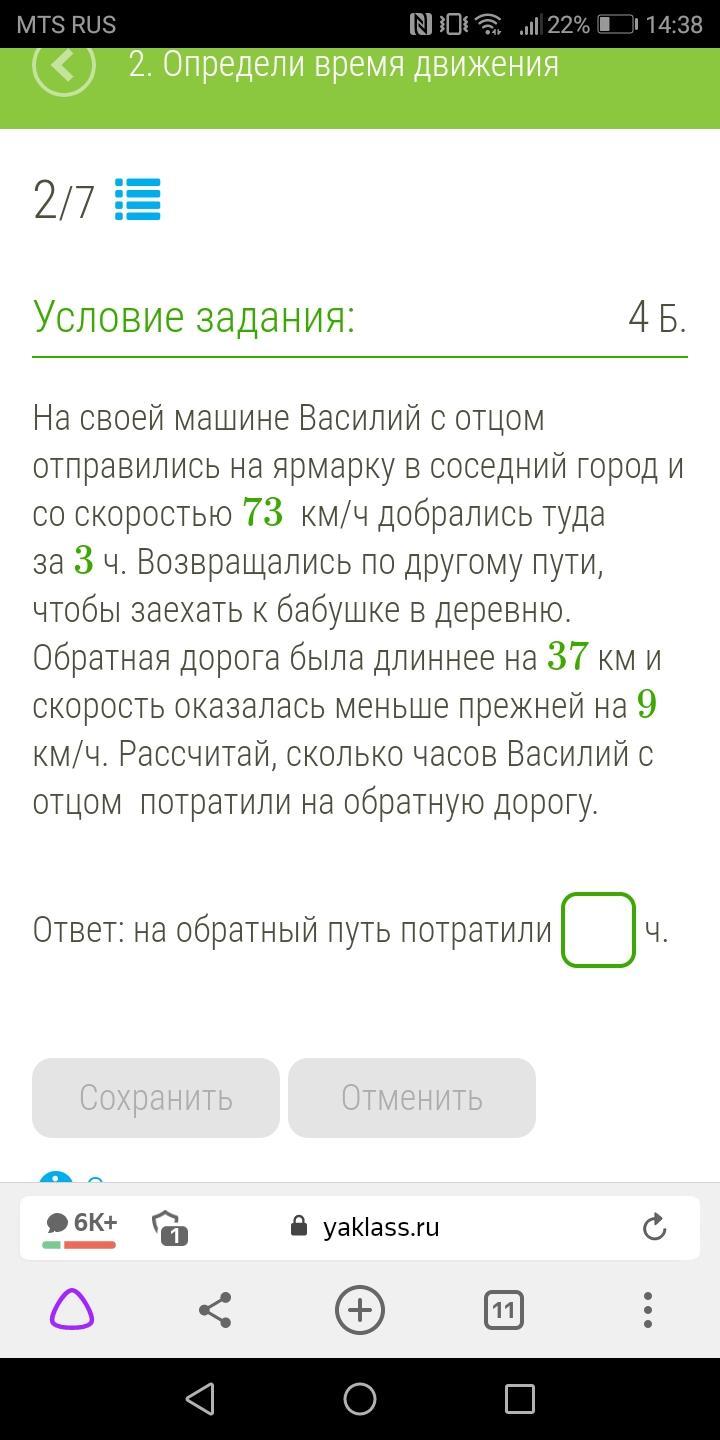Tap the system back button
The height and width of the screenshot is (1440, 720).
pyautogui.click(x=200, y=1399)
